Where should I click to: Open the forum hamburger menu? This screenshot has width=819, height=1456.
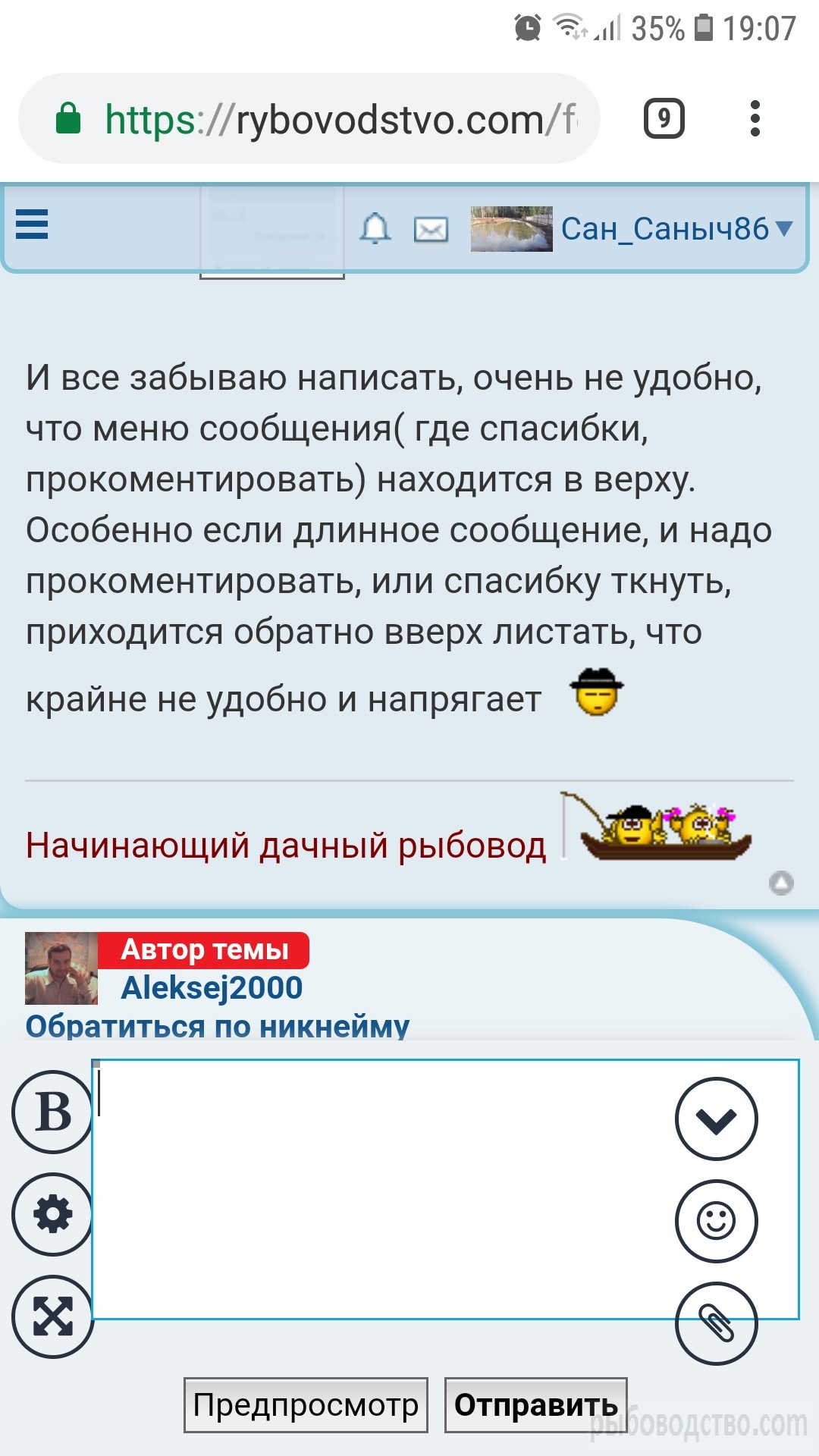pos(32,224)
